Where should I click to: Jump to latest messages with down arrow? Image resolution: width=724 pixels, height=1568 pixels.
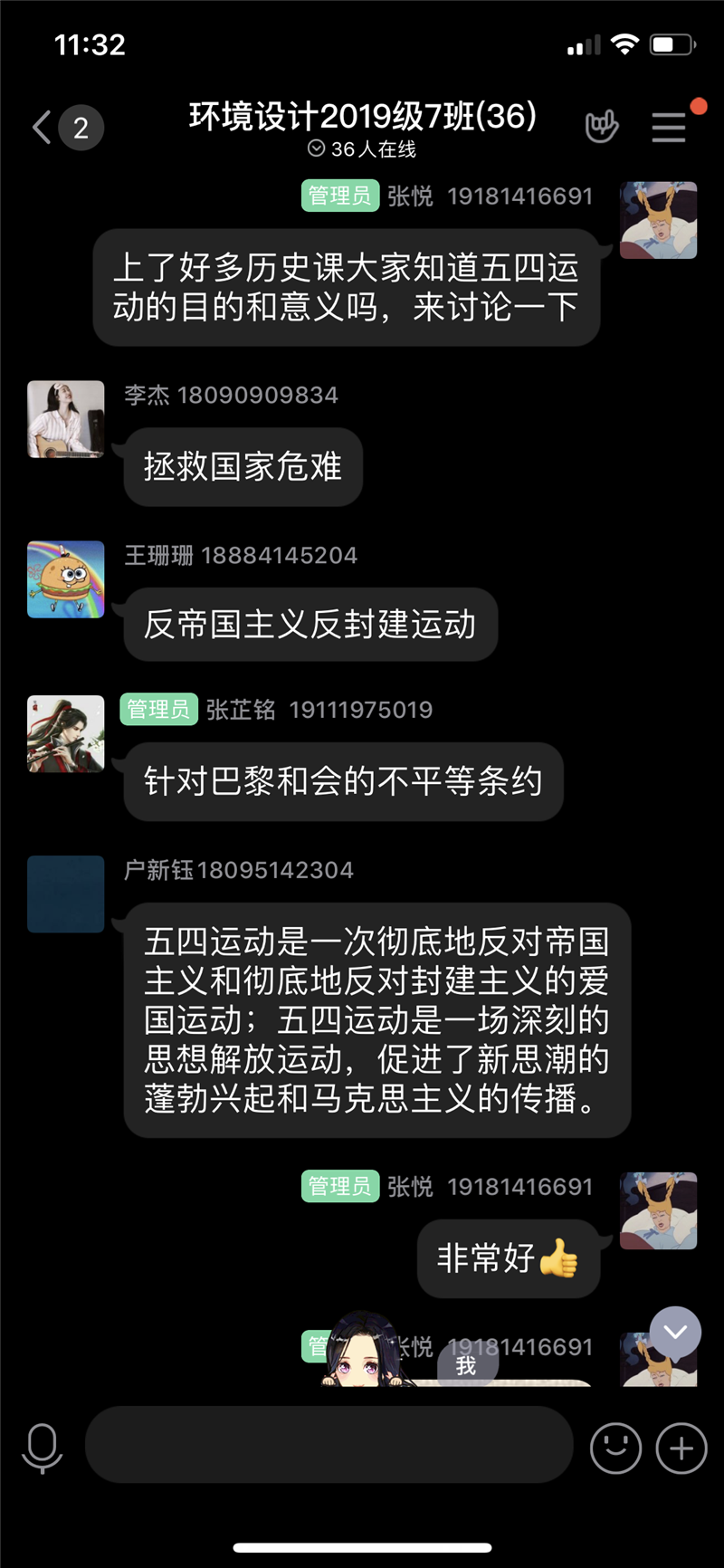[675, 1332]
